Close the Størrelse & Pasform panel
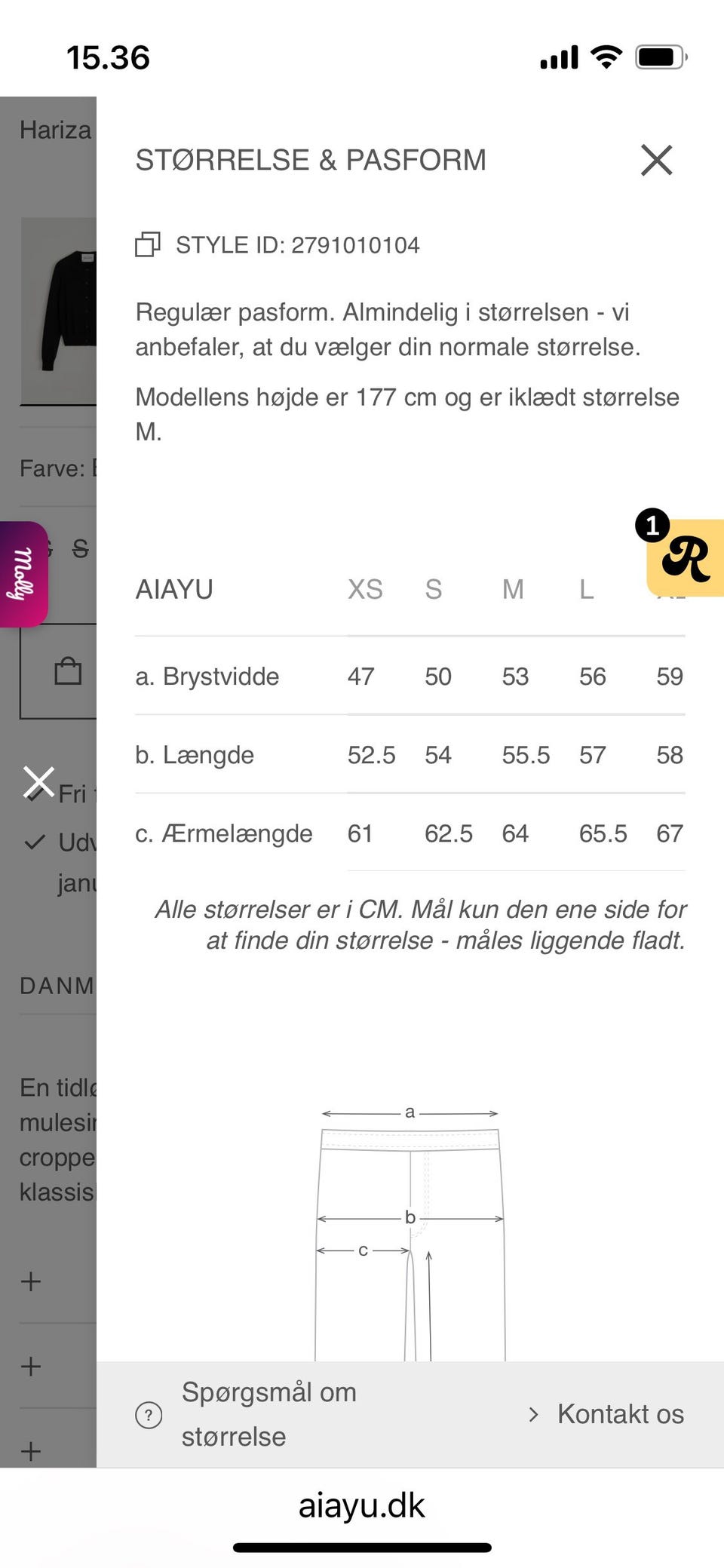The width and height of the screenshot is (724, 1568). [656, 160]
